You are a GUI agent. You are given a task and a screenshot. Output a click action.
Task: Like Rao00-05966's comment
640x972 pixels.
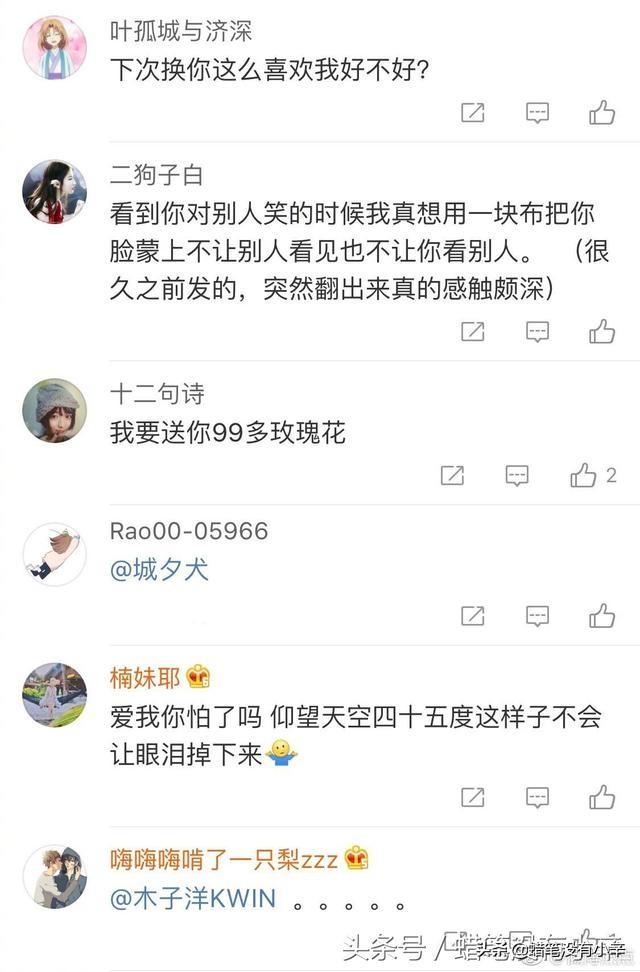(602, 616)
